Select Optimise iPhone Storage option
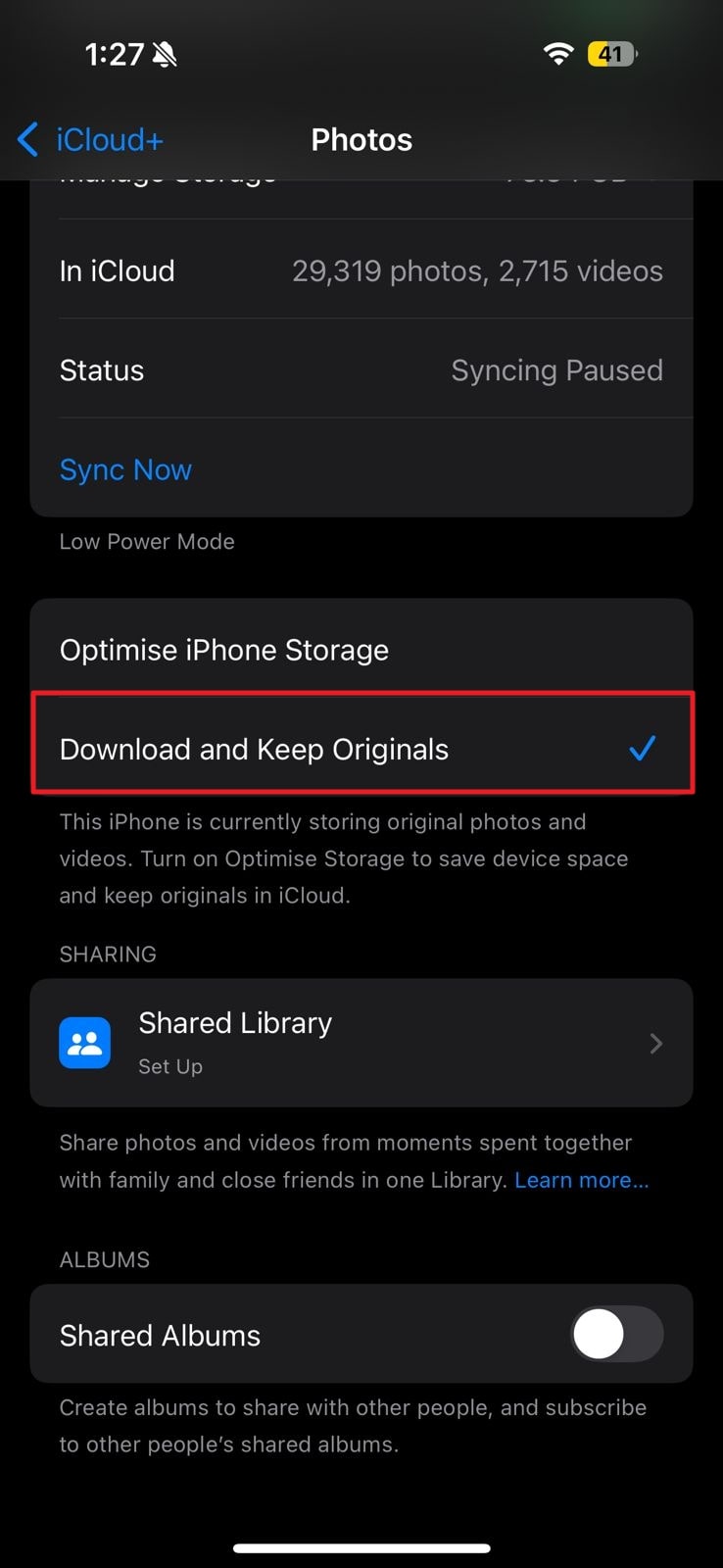Viewport: 723px width, 1568px height. click(x=361, y=650)
